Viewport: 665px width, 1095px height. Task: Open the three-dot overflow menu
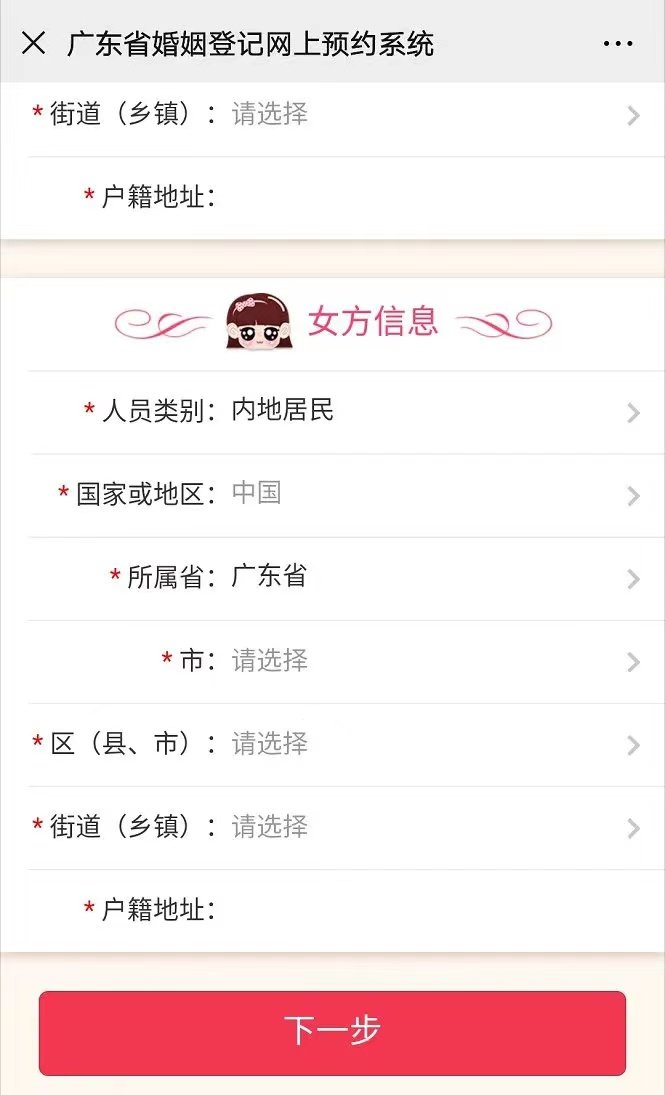point(618,44)
